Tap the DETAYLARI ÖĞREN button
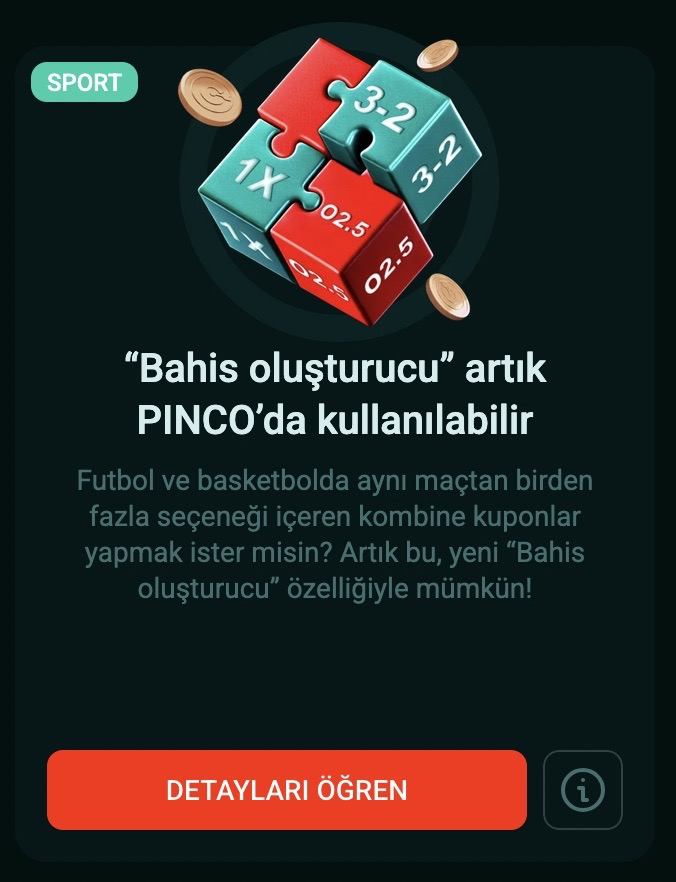The image size is (676, 882). [x=287, y=790]
